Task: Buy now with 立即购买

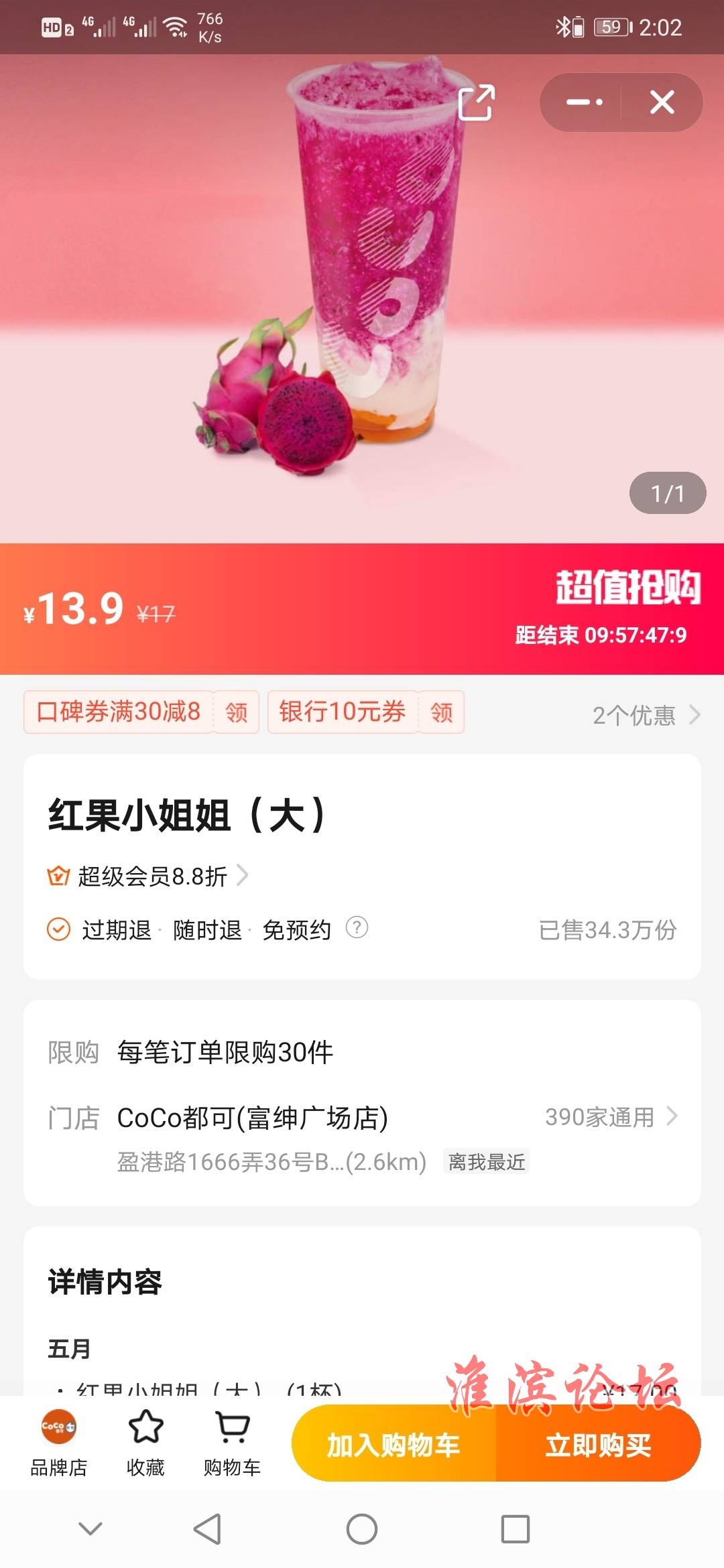Action: [598, 1445]
